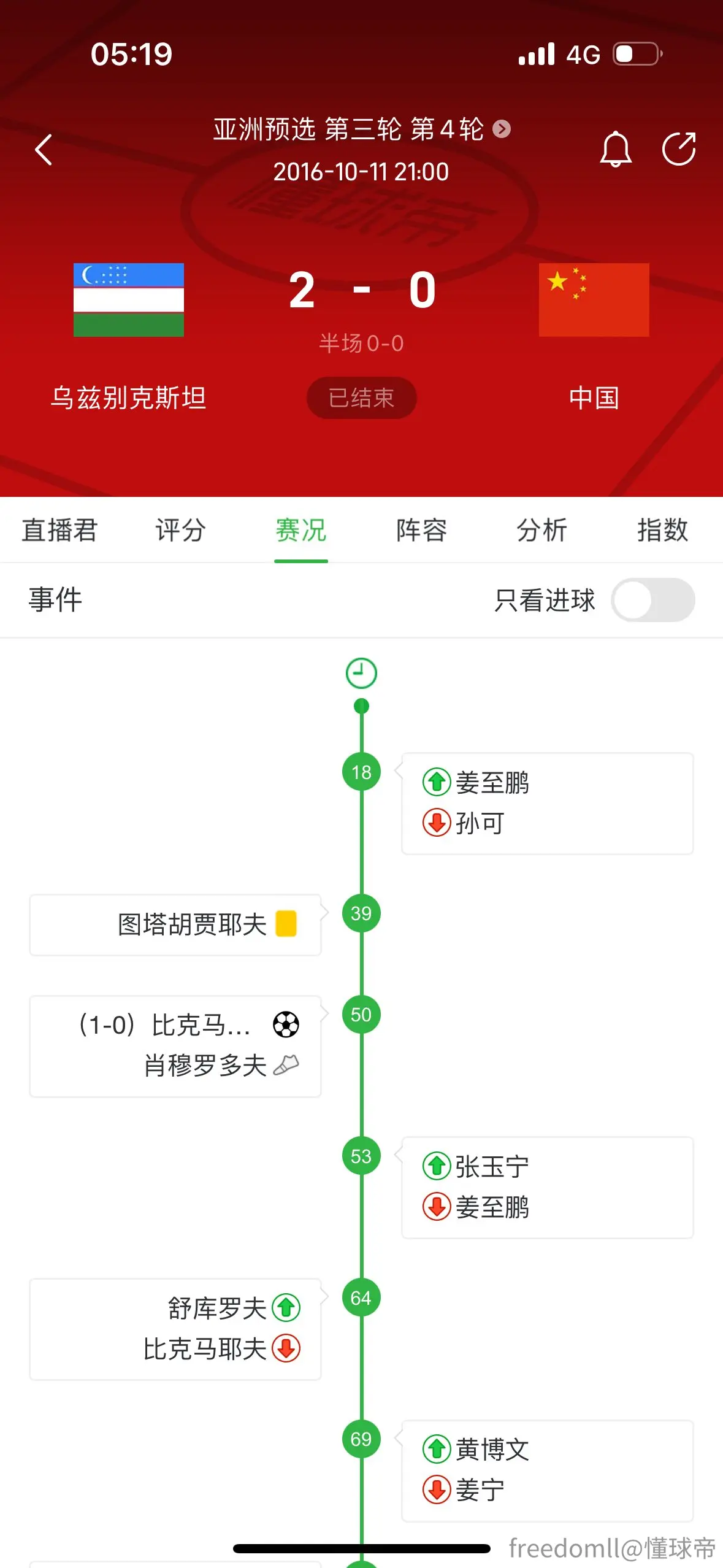This screenshot has width=723, height=1568.
Task: Open the notifications bell for this match
Action: coord(615,149)
